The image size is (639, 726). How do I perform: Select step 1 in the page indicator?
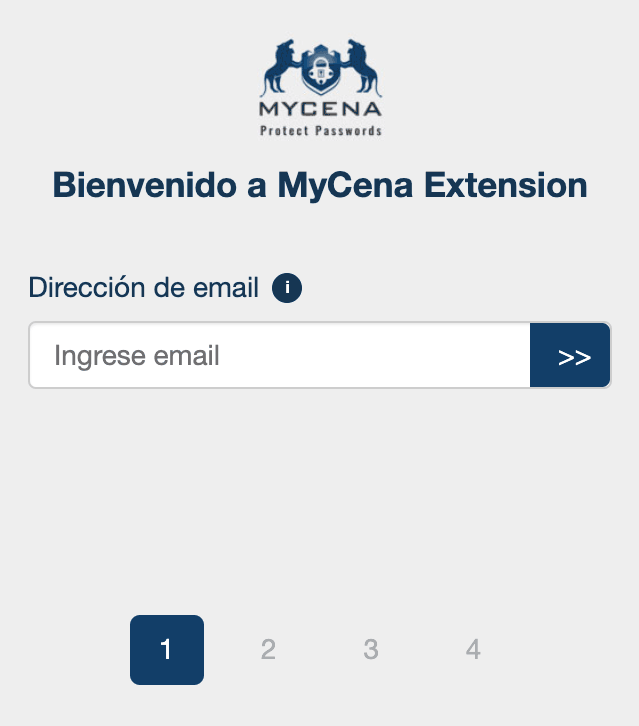167,650
